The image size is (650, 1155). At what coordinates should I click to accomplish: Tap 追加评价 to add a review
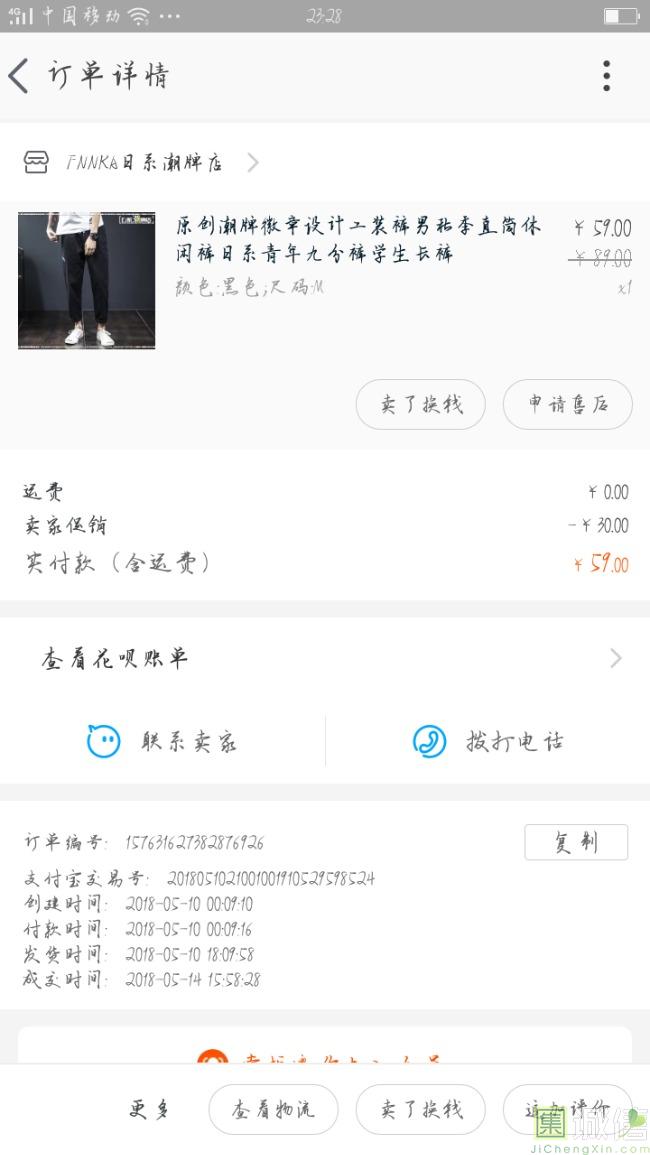click(x=567, y=1109)
